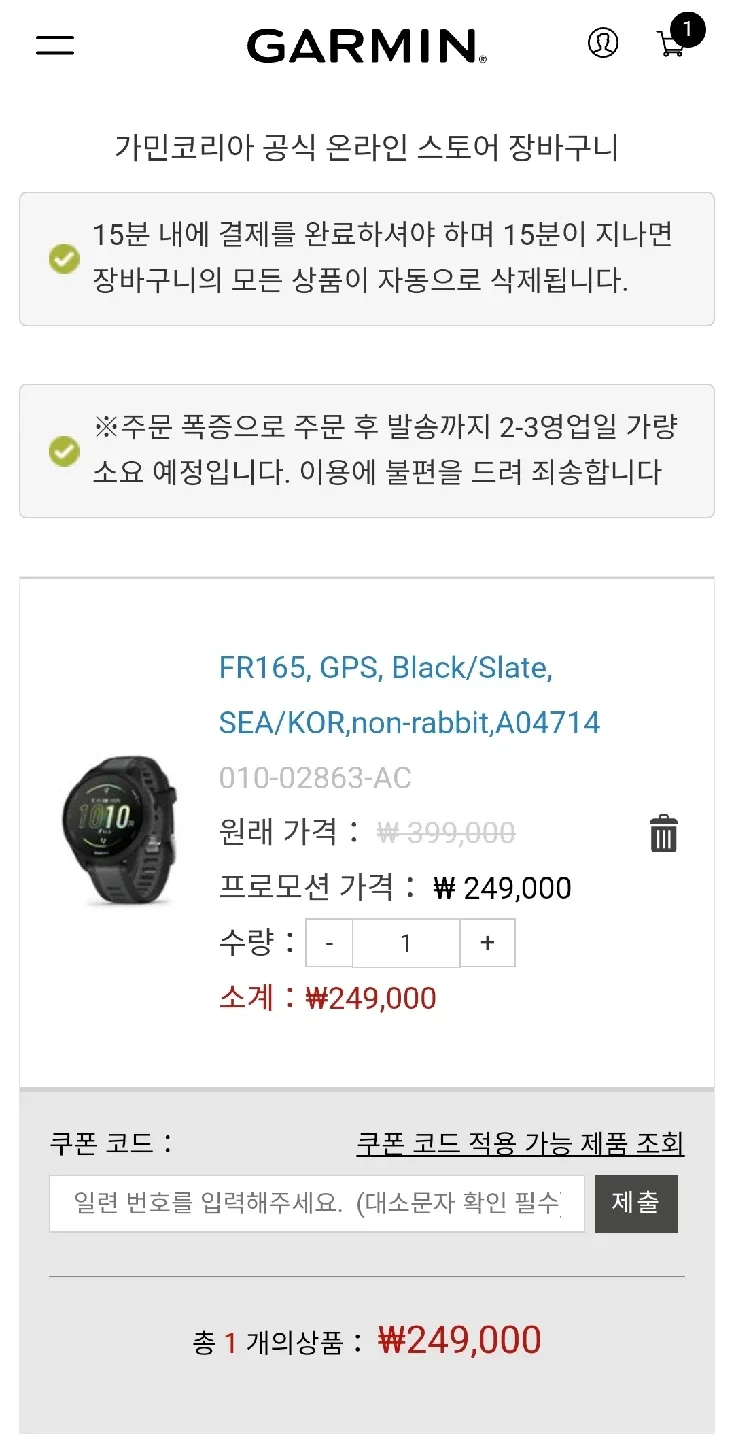This screenshot has height=1440, width=734.
Task: Open the hamburger menu
Action: pos(55,45)
